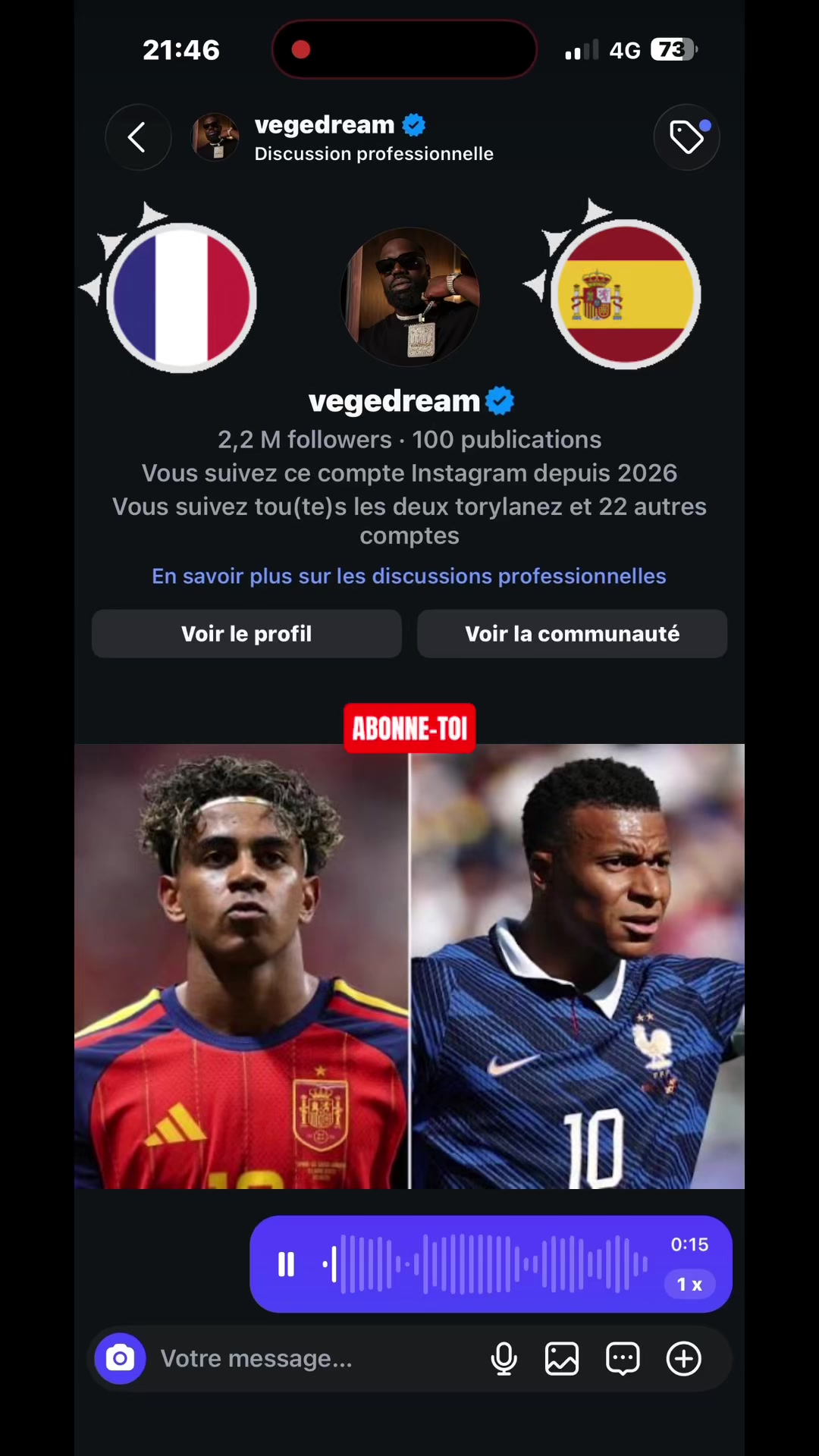Change the 1x playback speed
The image size is (819, 1456).
tap(689, 1284)
